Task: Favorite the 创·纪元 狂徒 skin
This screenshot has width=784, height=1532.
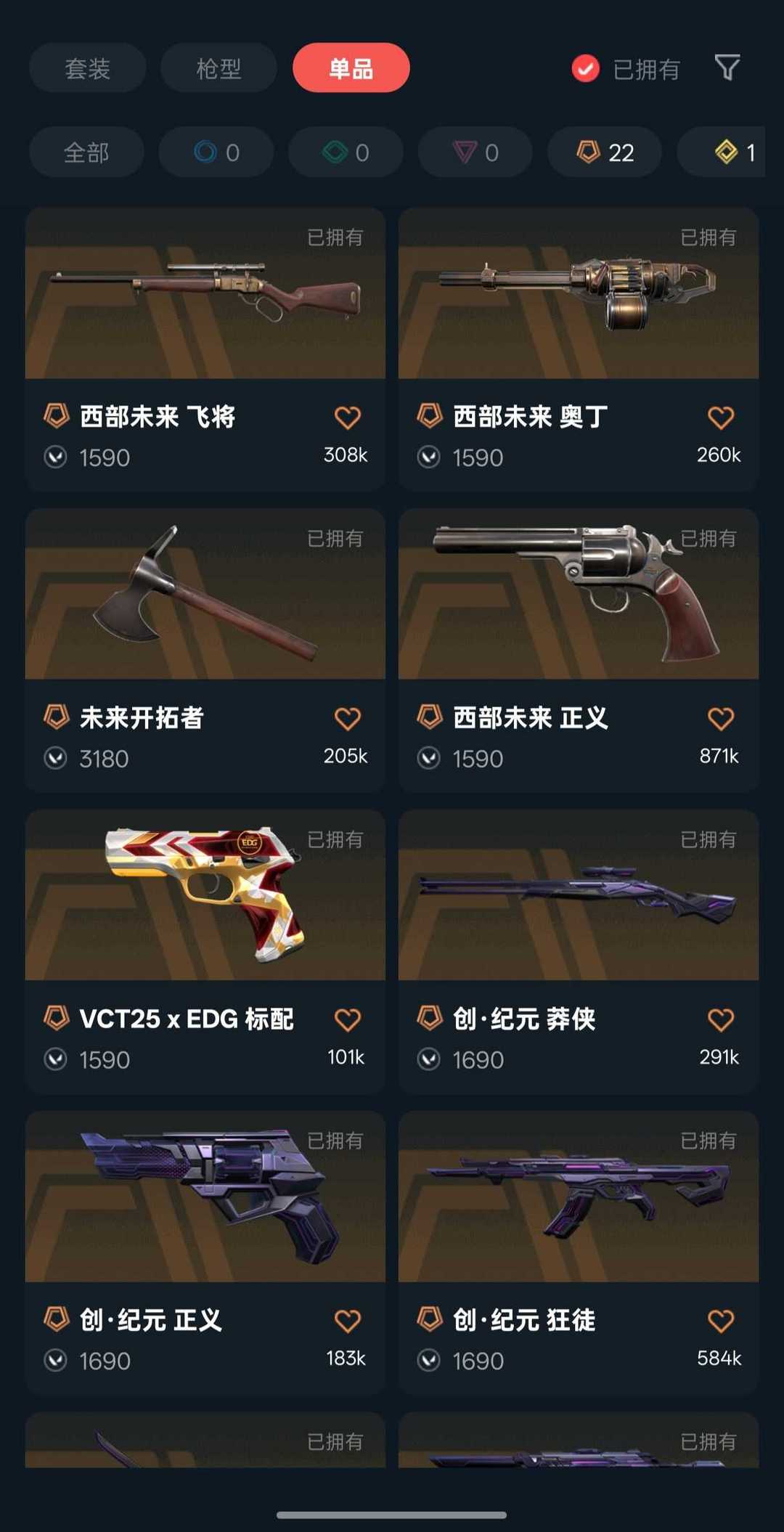Action: click(720, 1321)
